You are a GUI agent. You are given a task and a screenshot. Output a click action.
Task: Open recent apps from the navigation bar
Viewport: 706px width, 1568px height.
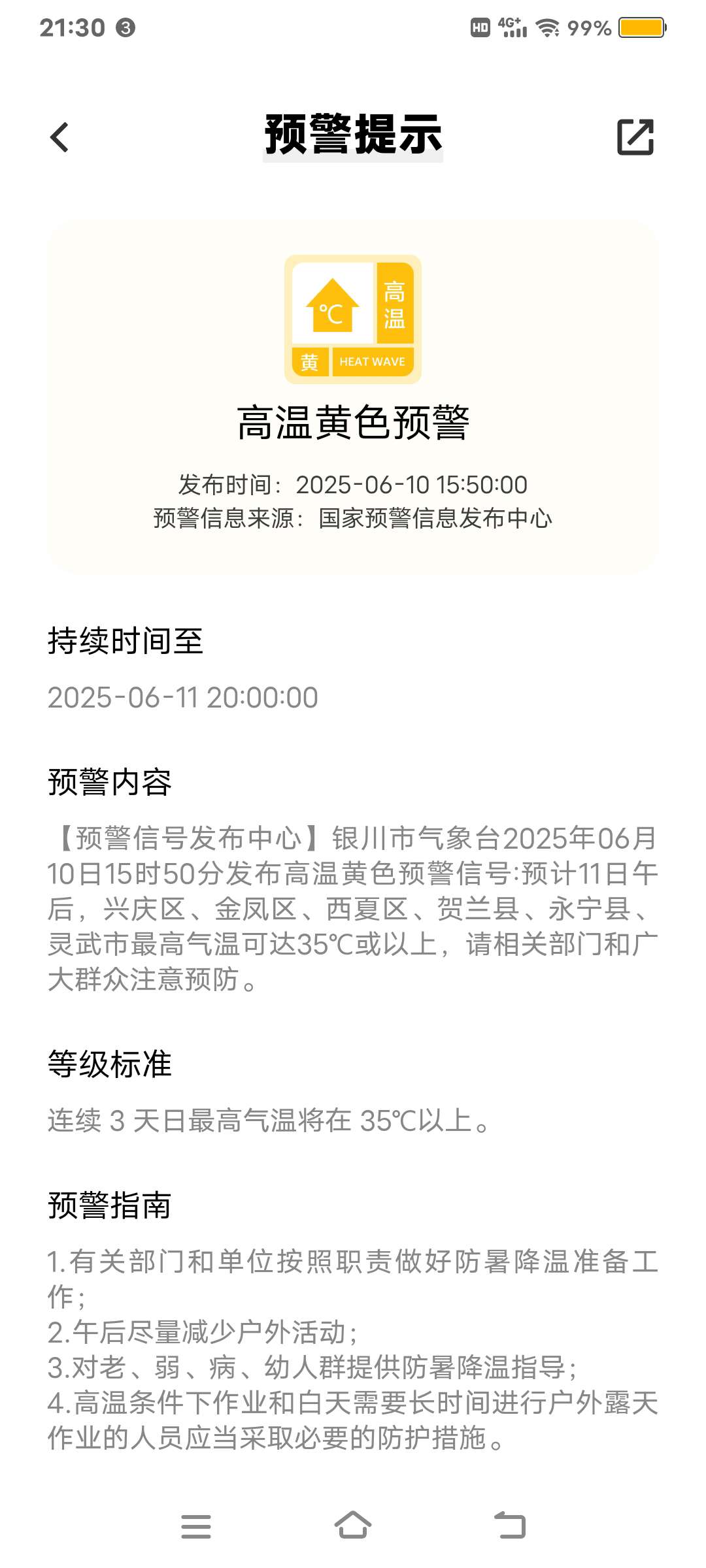(x=195, y=1527)
